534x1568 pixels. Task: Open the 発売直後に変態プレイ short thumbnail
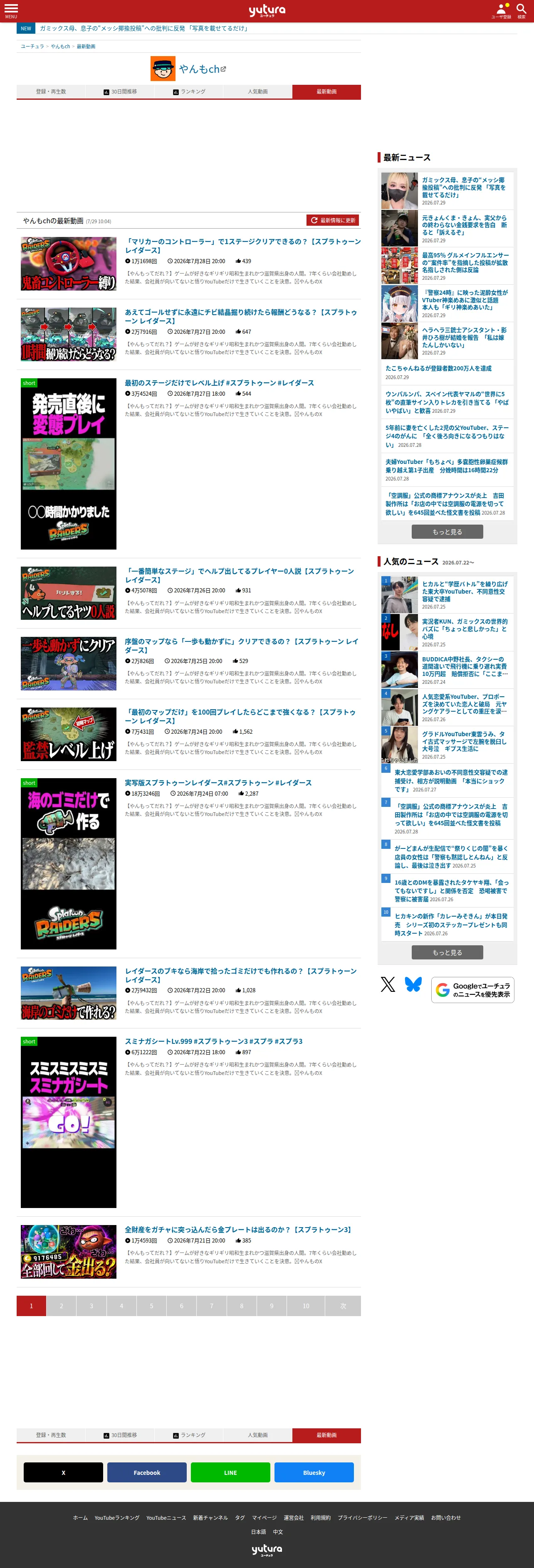(68, 464)
